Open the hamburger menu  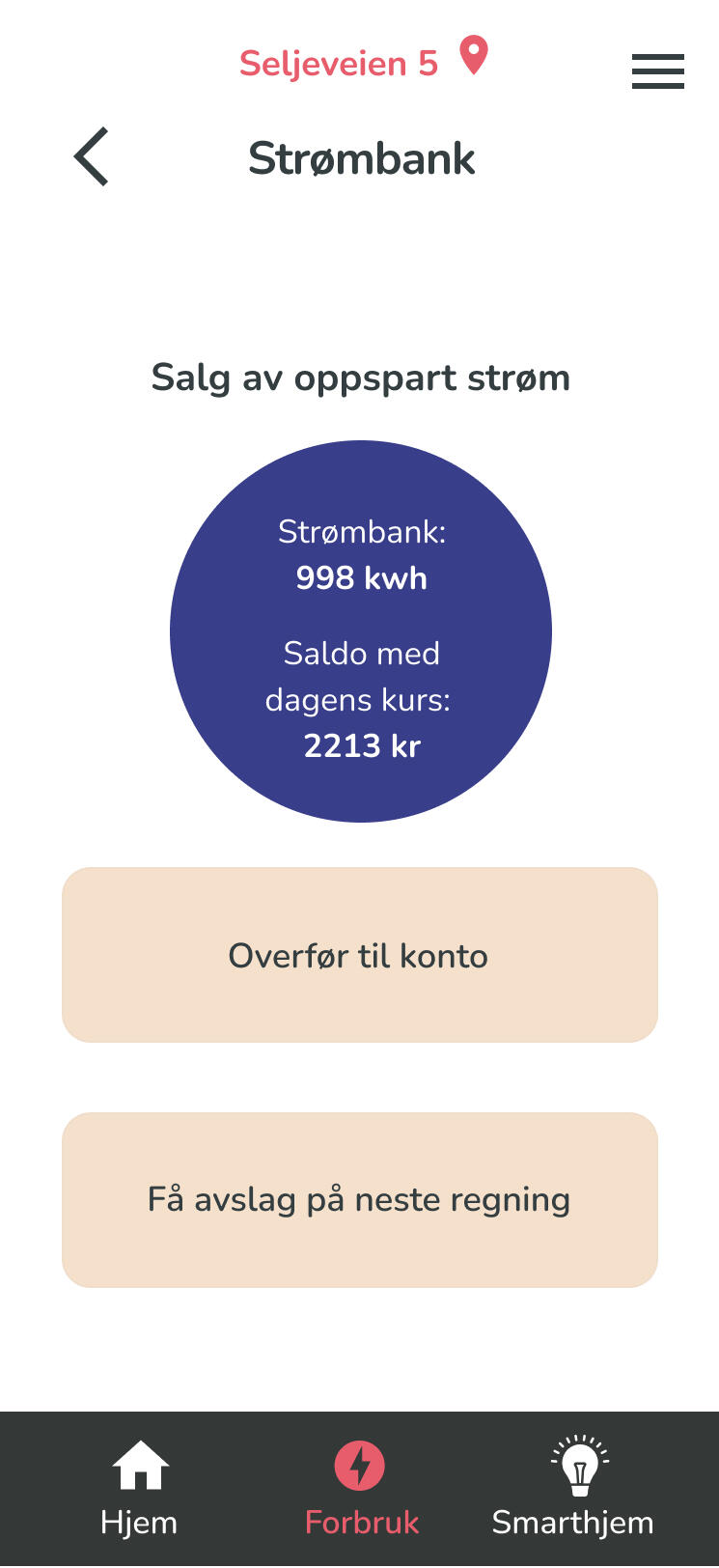point(657,71)
